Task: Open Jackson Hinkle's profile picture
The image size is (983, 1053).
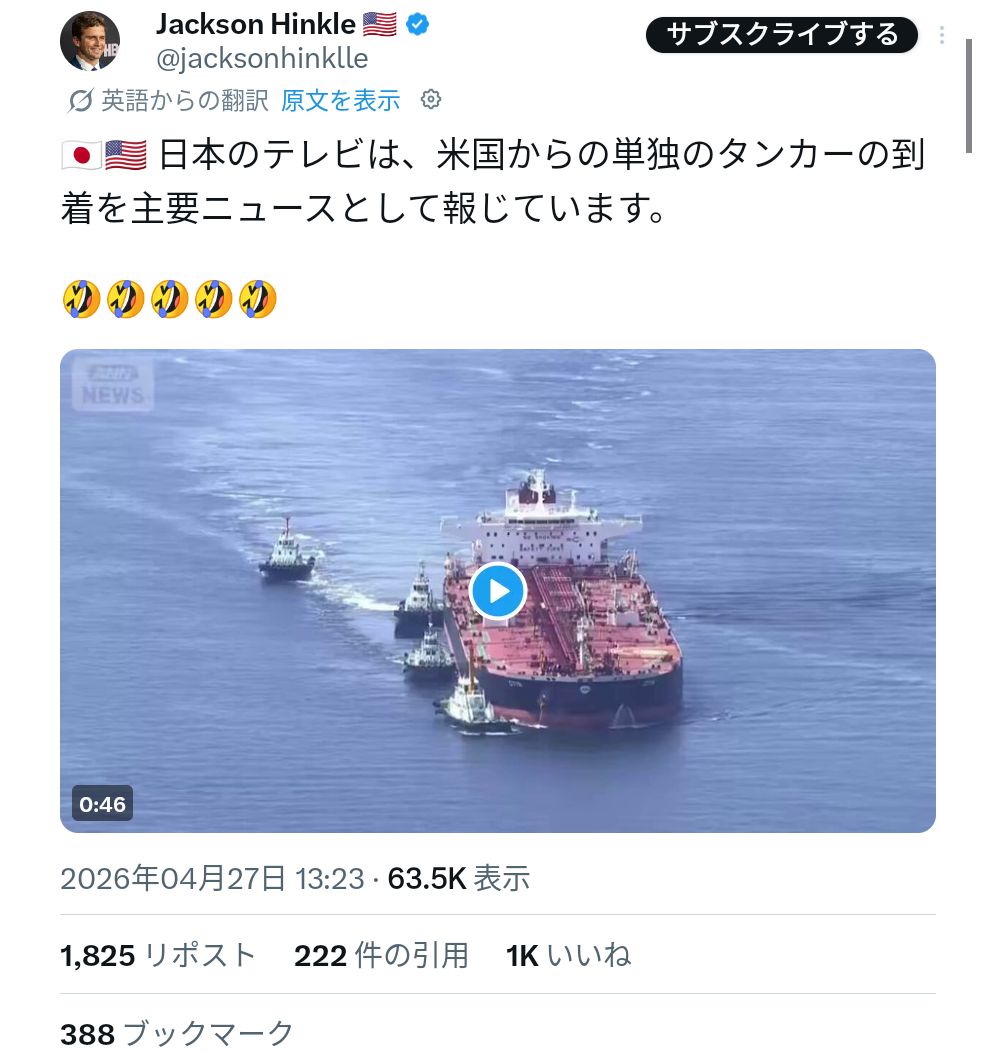Action: point(90,41)
